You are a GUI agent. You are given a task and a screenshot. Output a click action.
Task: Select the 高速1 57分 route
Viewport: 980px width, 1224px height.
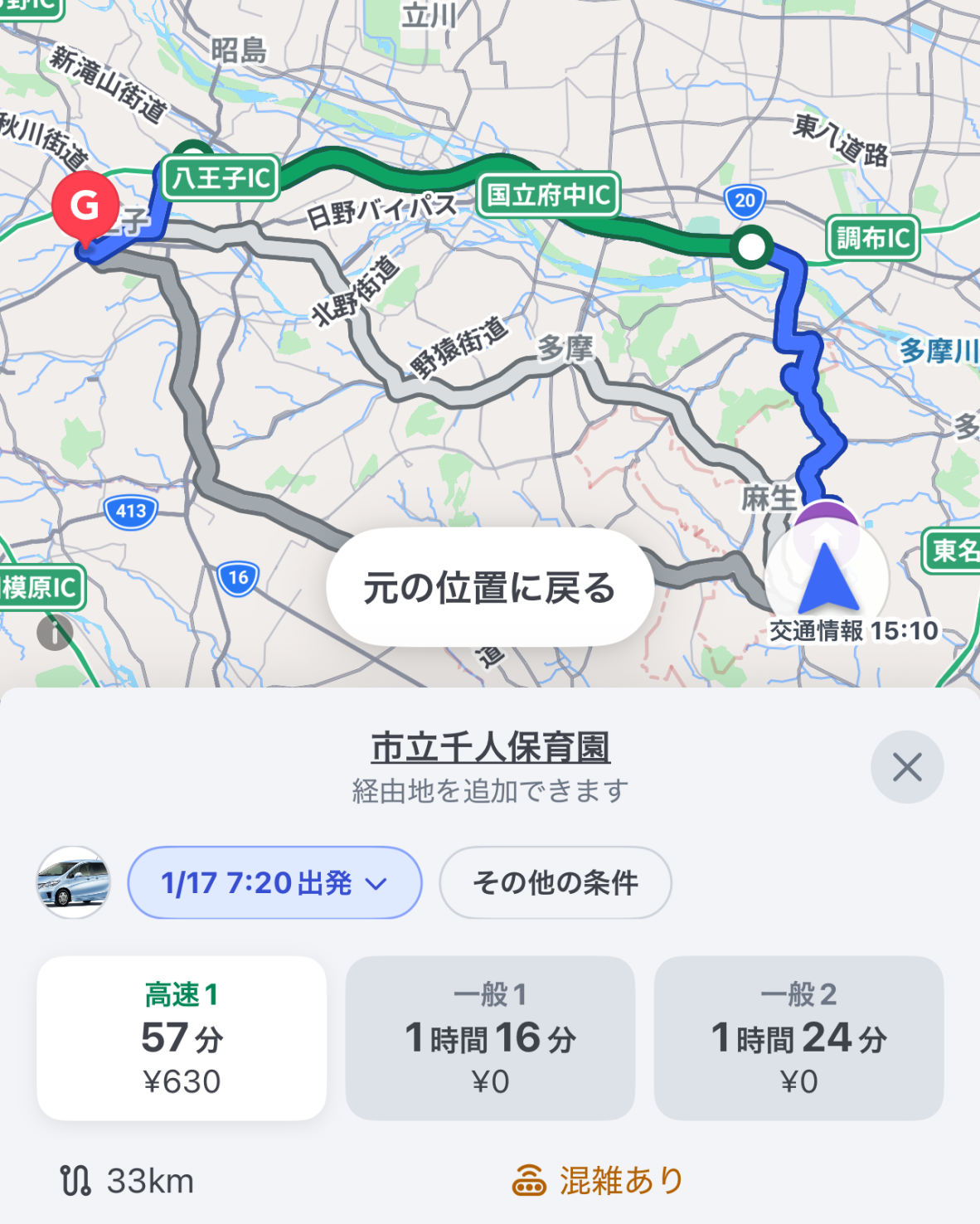(182, 1037)
